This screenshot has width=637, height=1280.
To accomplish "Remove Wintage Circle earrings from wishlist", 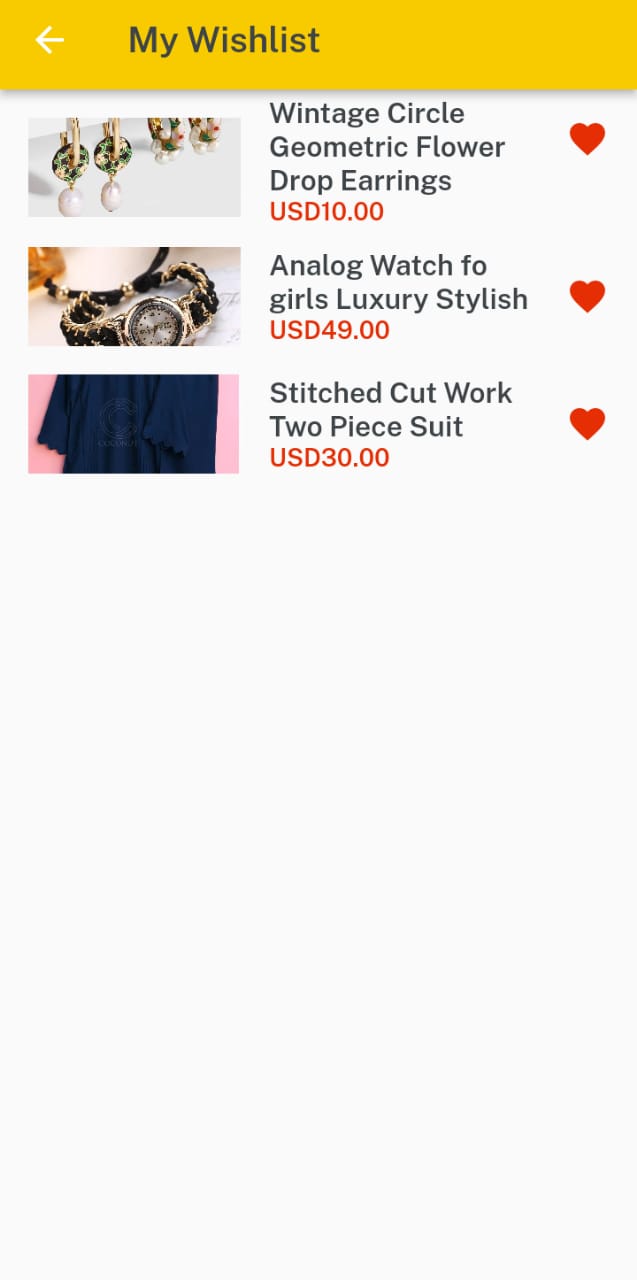I will click(587, 139).
